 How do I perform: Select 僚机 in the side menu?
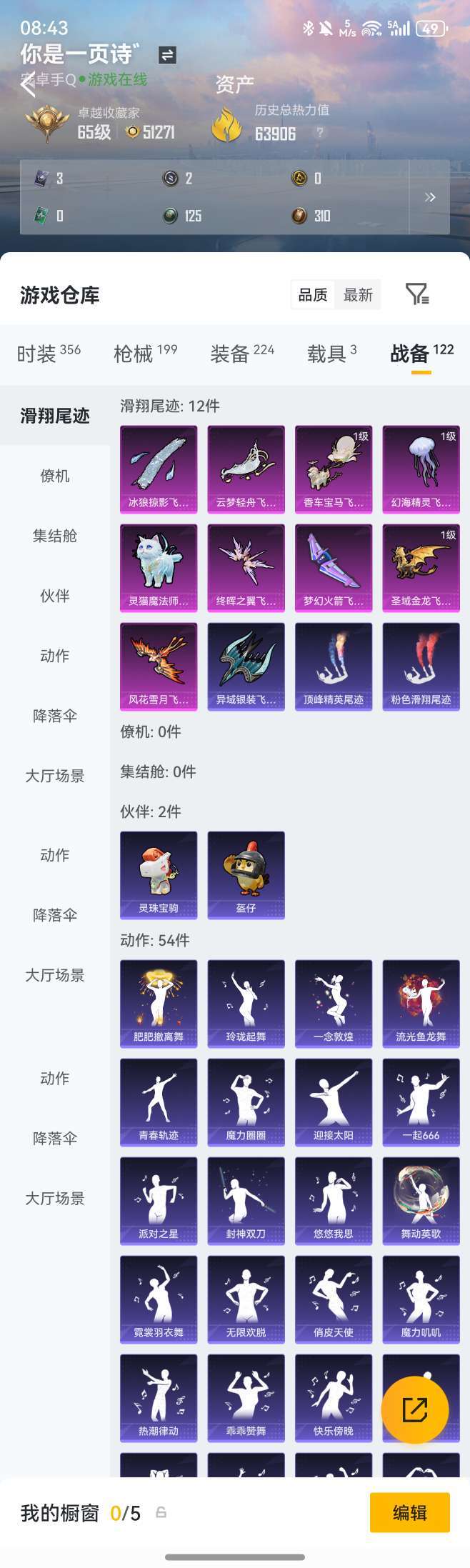[x=55, y=476]
